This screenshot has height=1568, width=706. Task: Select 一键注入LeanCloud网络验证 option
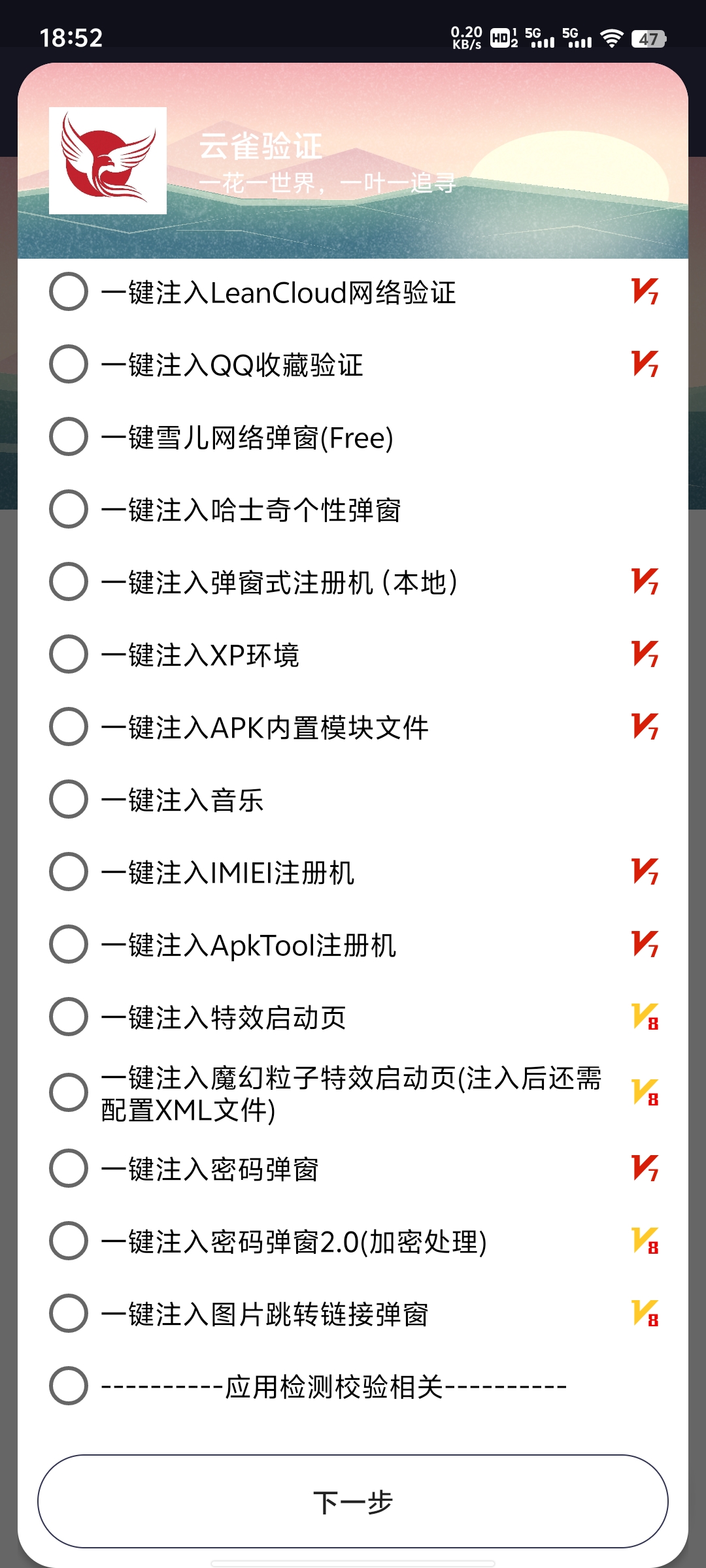(69, 291)
